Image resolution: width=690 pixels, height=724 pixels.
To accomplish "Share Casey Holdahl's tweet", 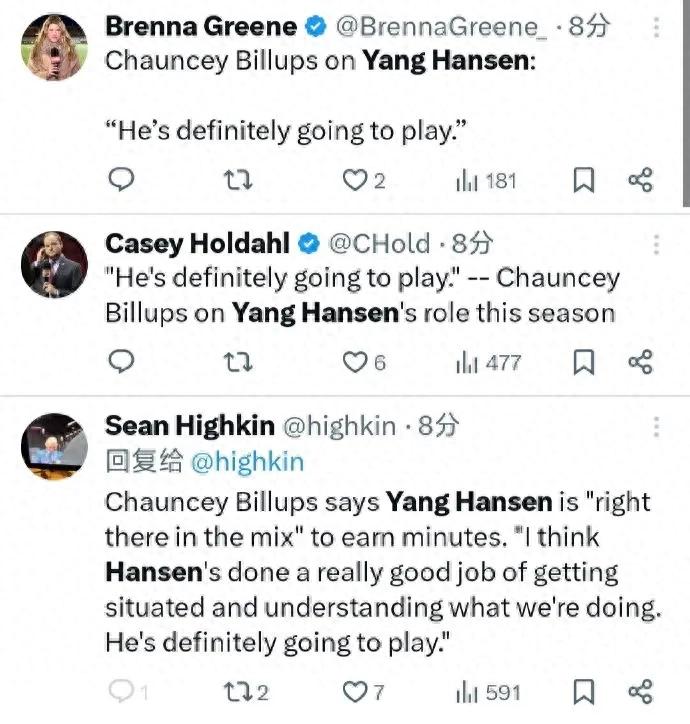I will coord(640,362).
